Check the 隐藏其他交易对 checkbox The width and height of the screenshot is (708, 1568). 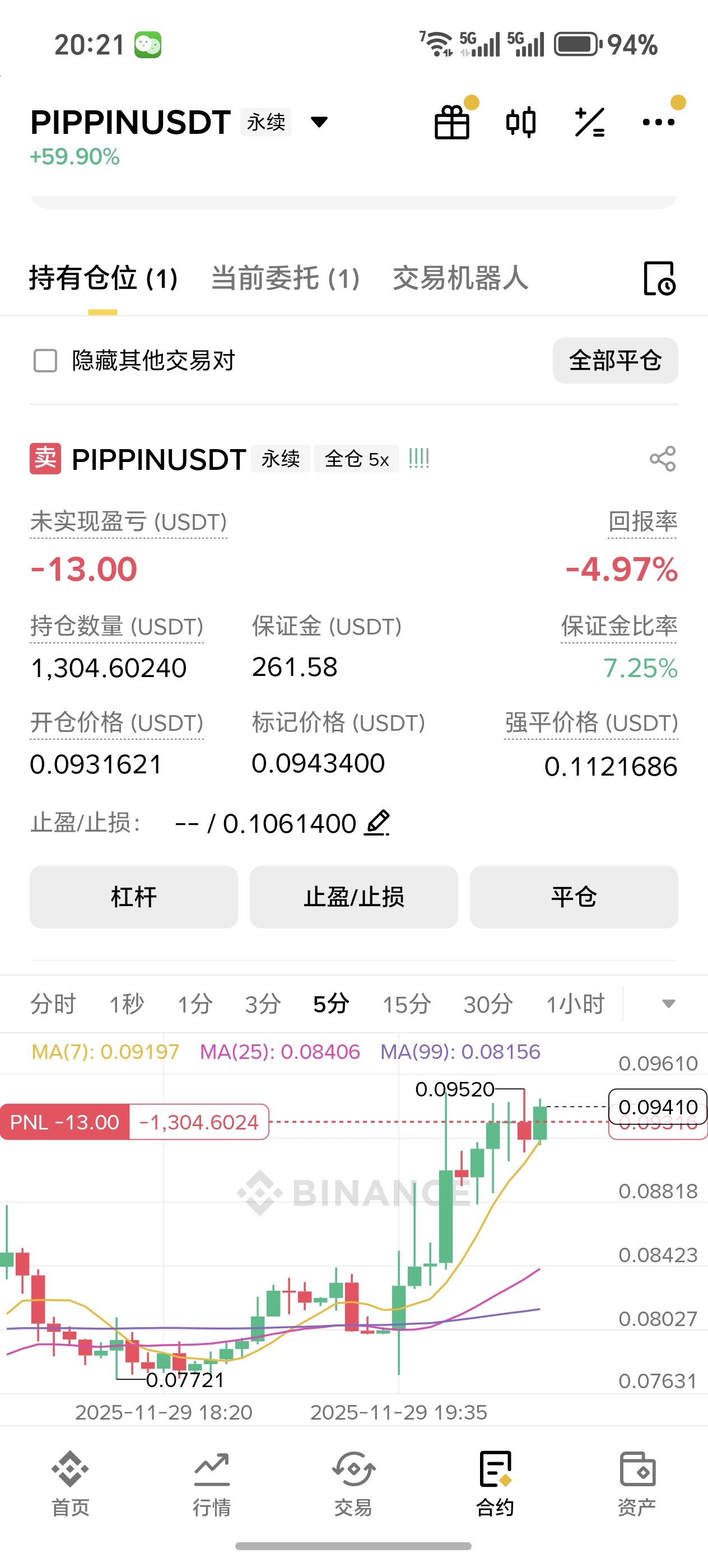[46, 360]
